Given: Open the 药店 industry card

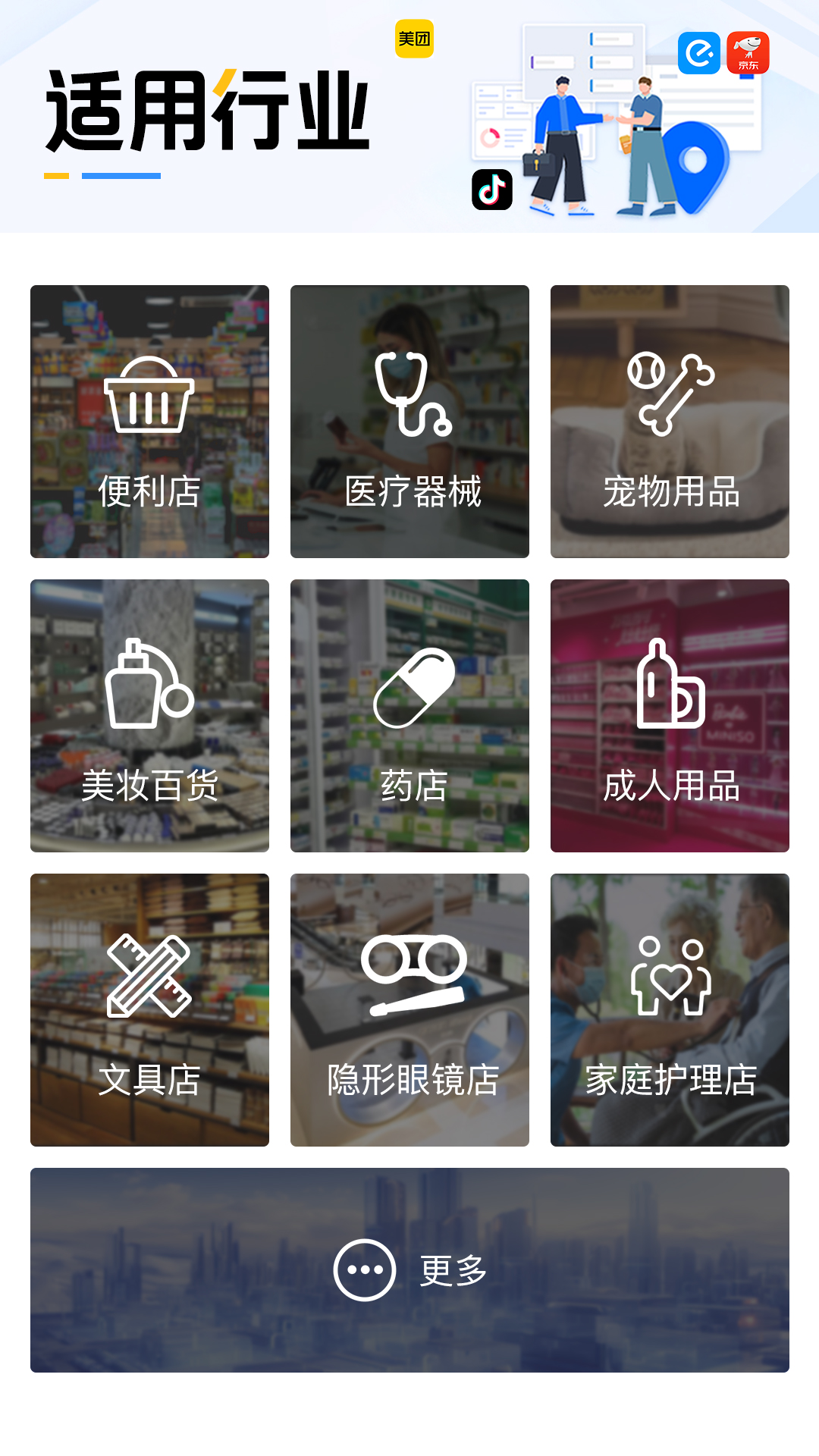Looking at the screenshot, I should tap(409, 716).
